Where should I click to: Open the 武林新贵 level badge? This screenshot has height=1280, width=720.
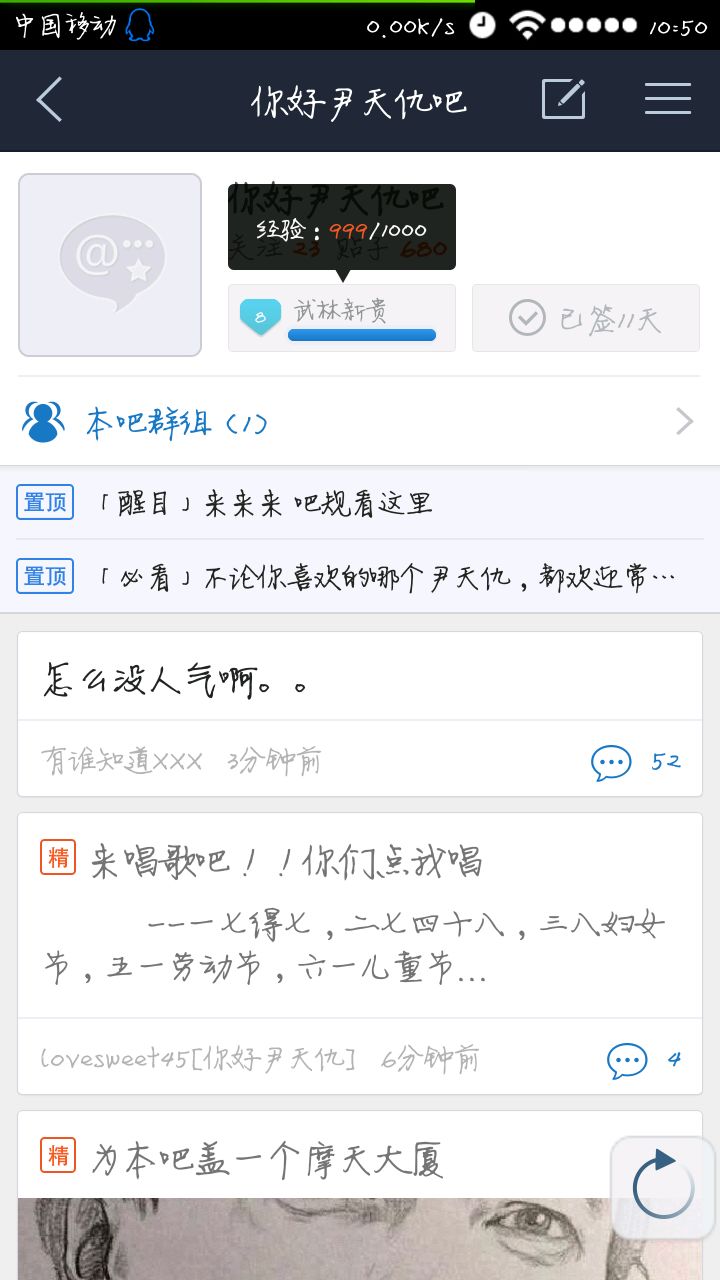click(x=342, y=318)
